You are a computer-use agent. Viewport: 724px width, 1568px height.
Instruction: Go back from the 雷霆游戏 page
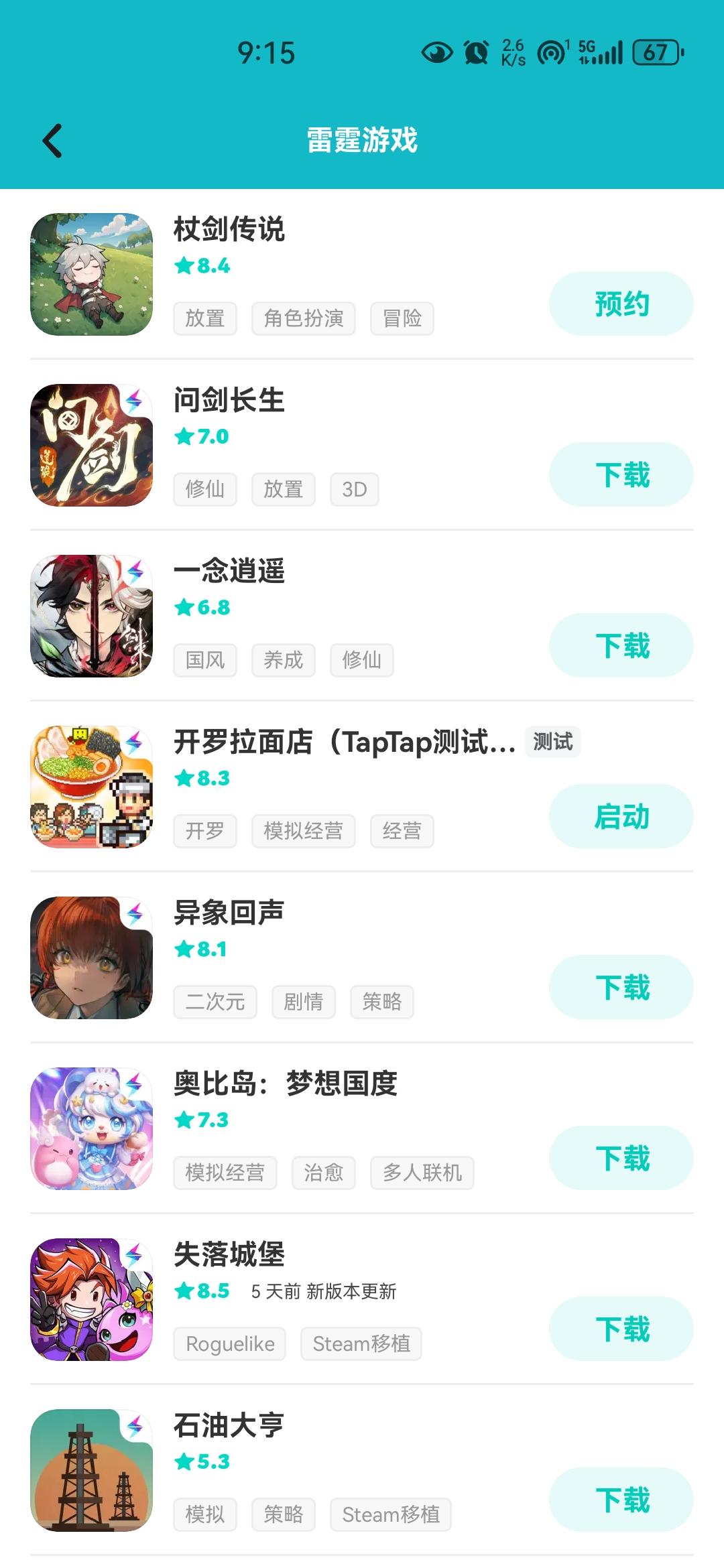pyautogui.click(x=52, y=141)
